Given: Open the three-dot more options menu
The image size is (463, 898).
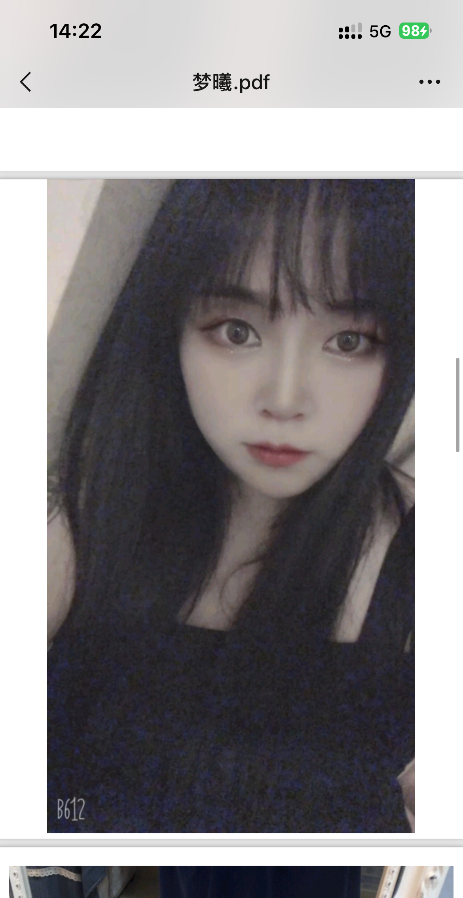Looking at the screenshot, I should click(429, 82).
